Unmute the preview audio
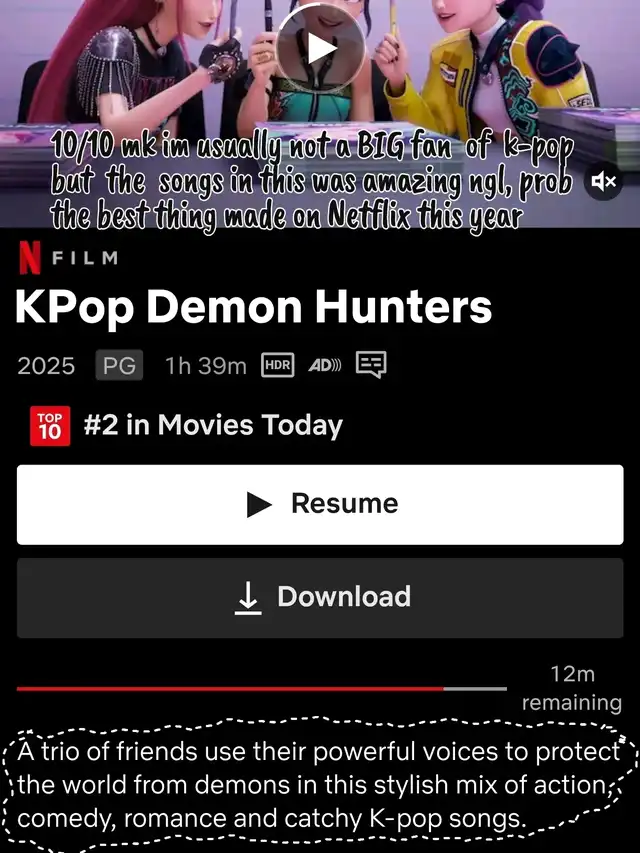The height and width of the screenshot is (853, 640). coord(603,181)
